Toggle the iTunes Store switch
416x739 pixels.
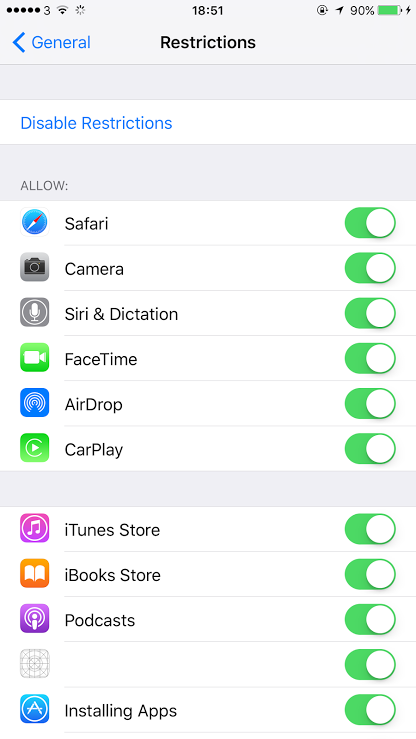pyautogui.click(x=370, y=529)
